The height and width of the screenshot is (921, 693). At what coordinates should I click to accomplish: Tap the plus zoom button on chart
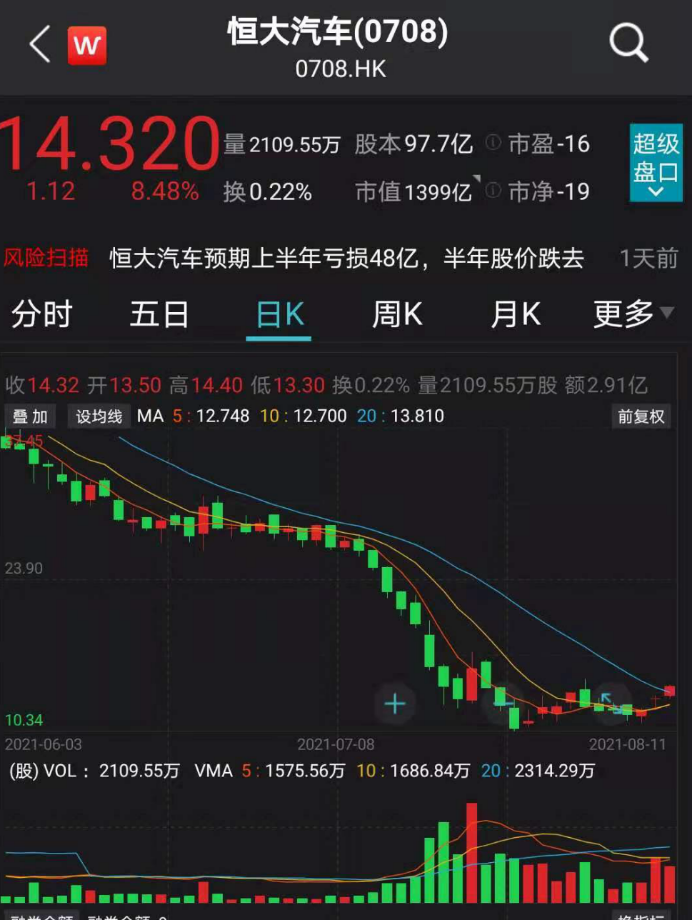point(395,704)
